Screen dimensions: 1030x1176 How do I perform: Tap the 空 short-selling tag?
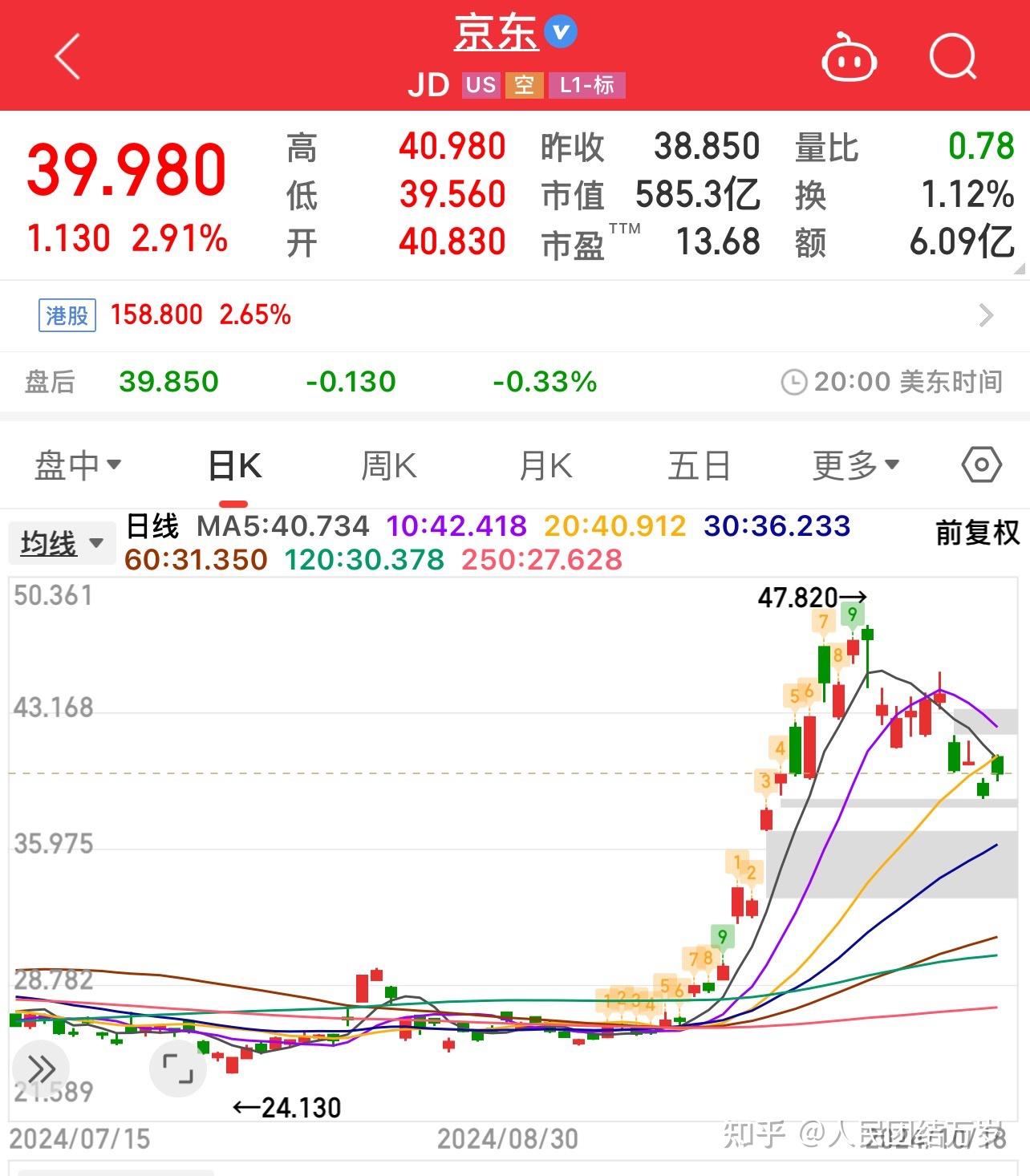523,84
